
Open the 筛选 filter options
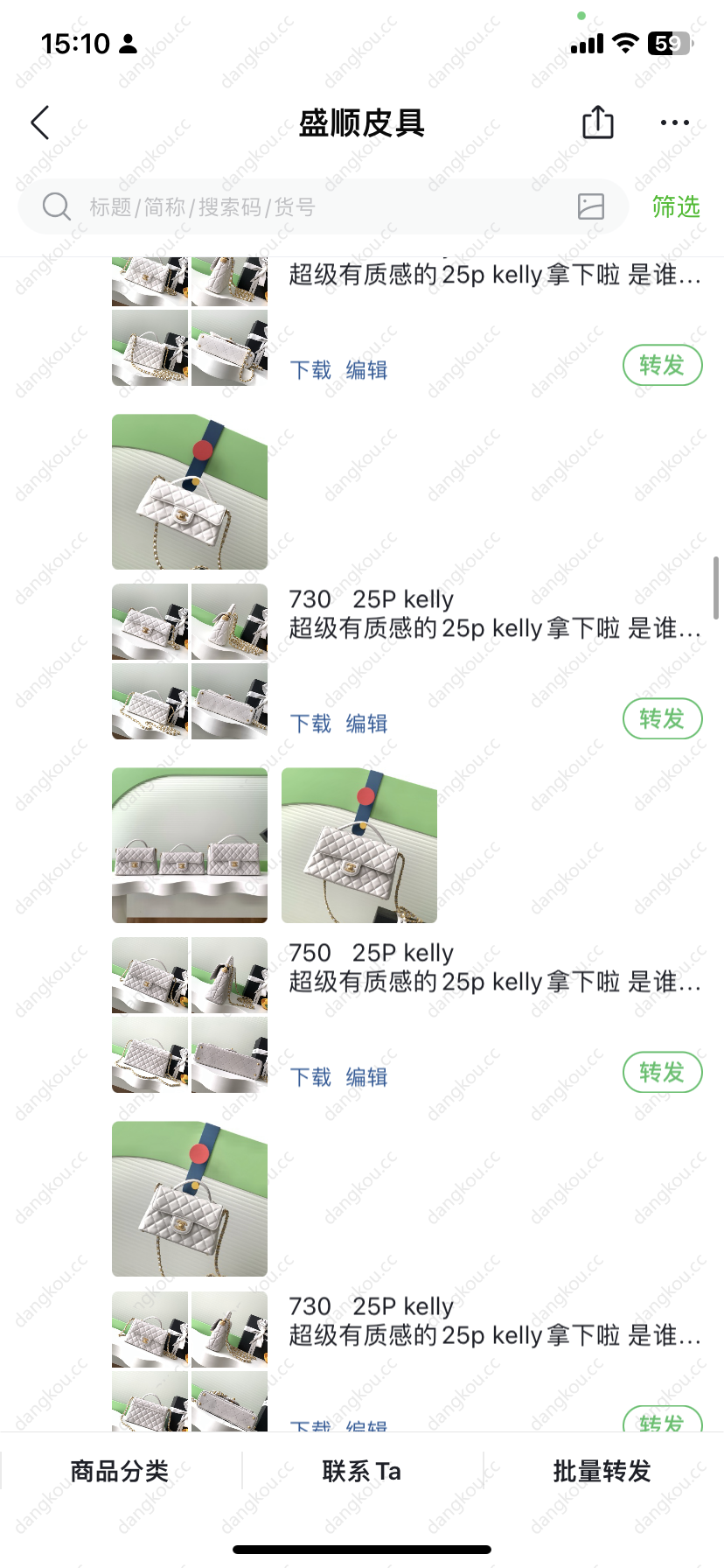pos(676,207)
